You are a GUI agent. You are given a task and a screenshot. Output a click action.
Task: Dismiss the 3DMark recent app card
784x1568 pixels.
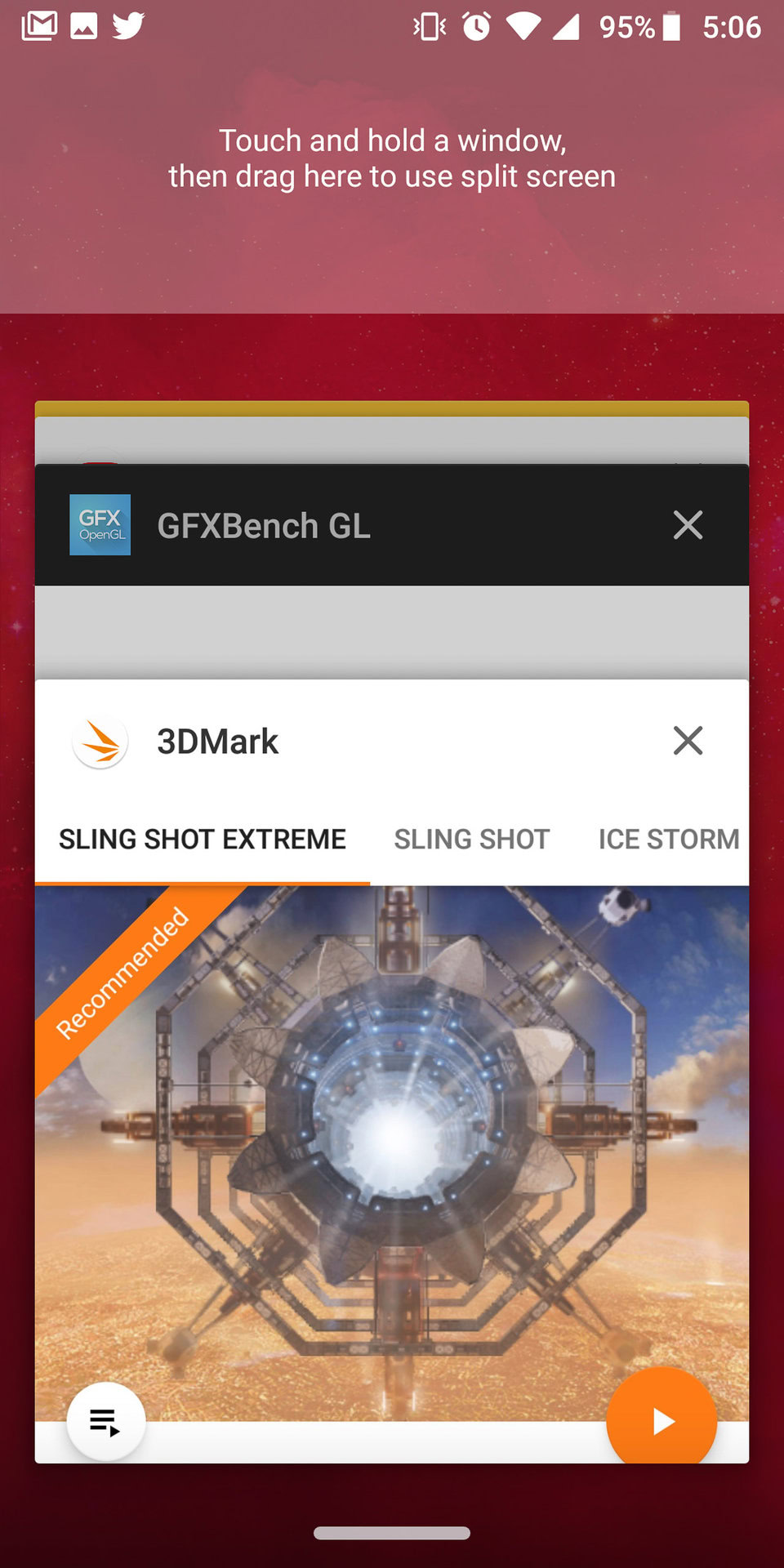(x=688, y=741)
